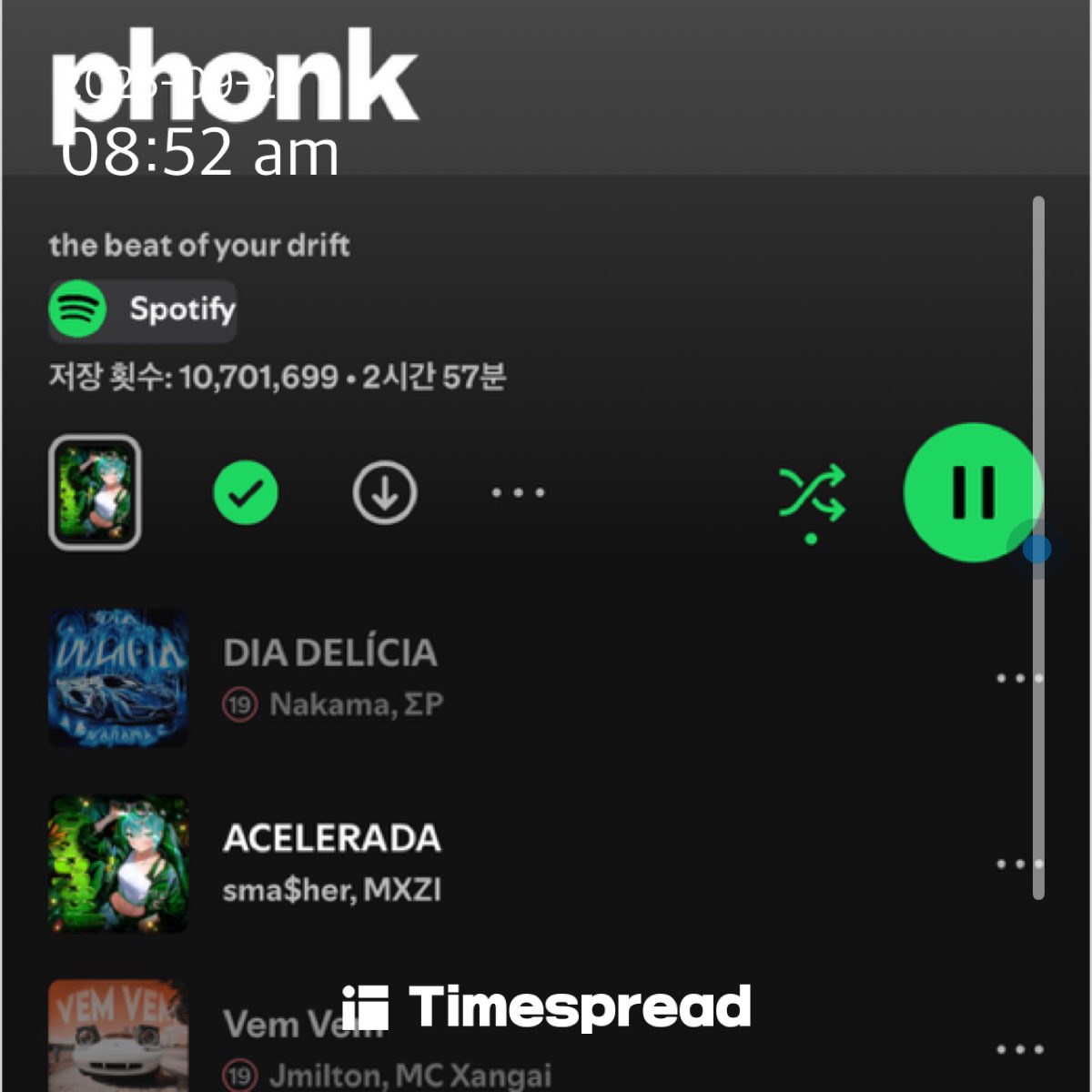Open playlist more options menu
The height and width of the screenshot is (1092, 1092).
click(x=518, y=493)
